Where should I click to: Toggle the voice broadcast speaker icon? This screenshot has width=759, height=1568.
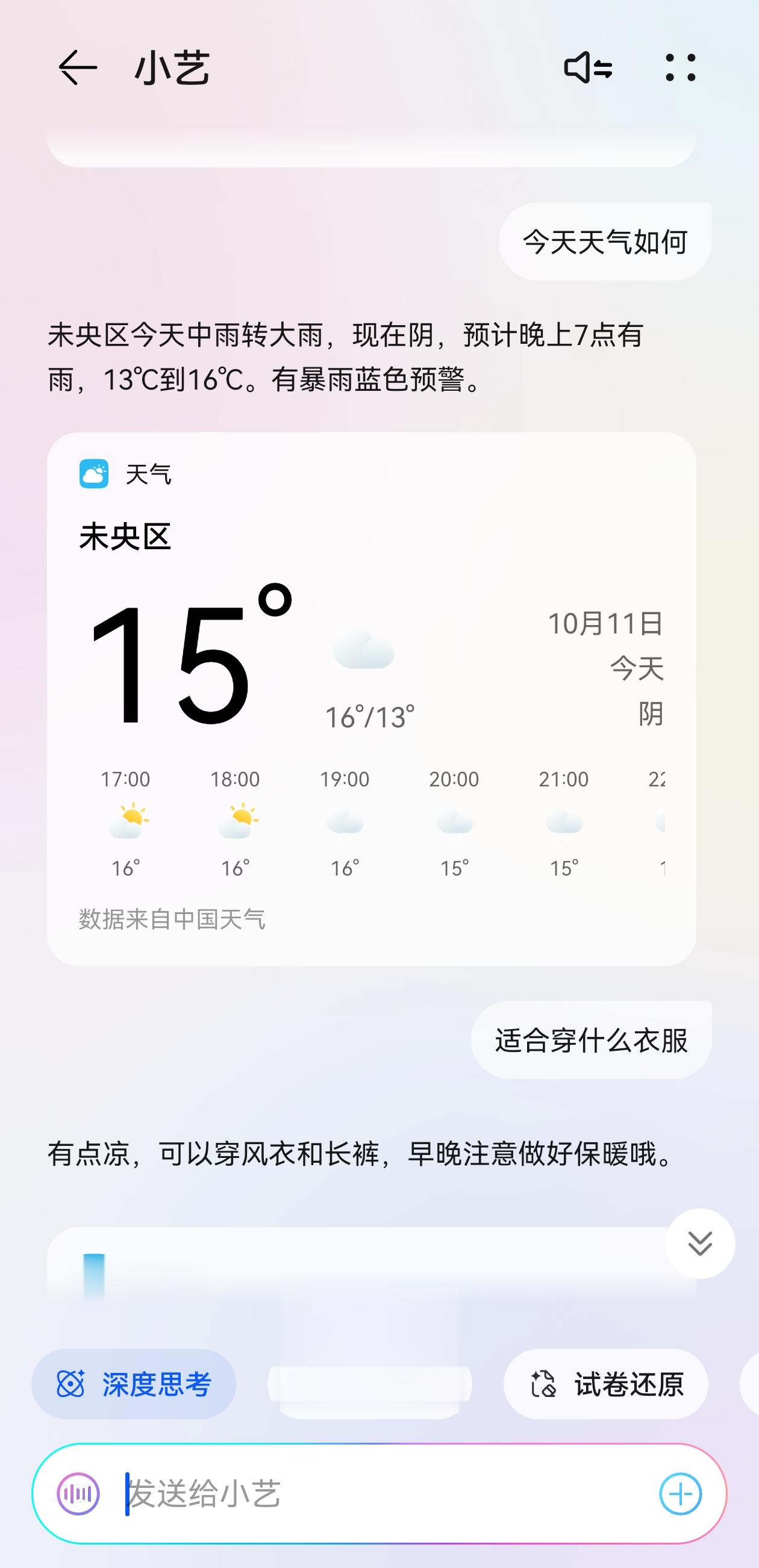click(588, 67)
